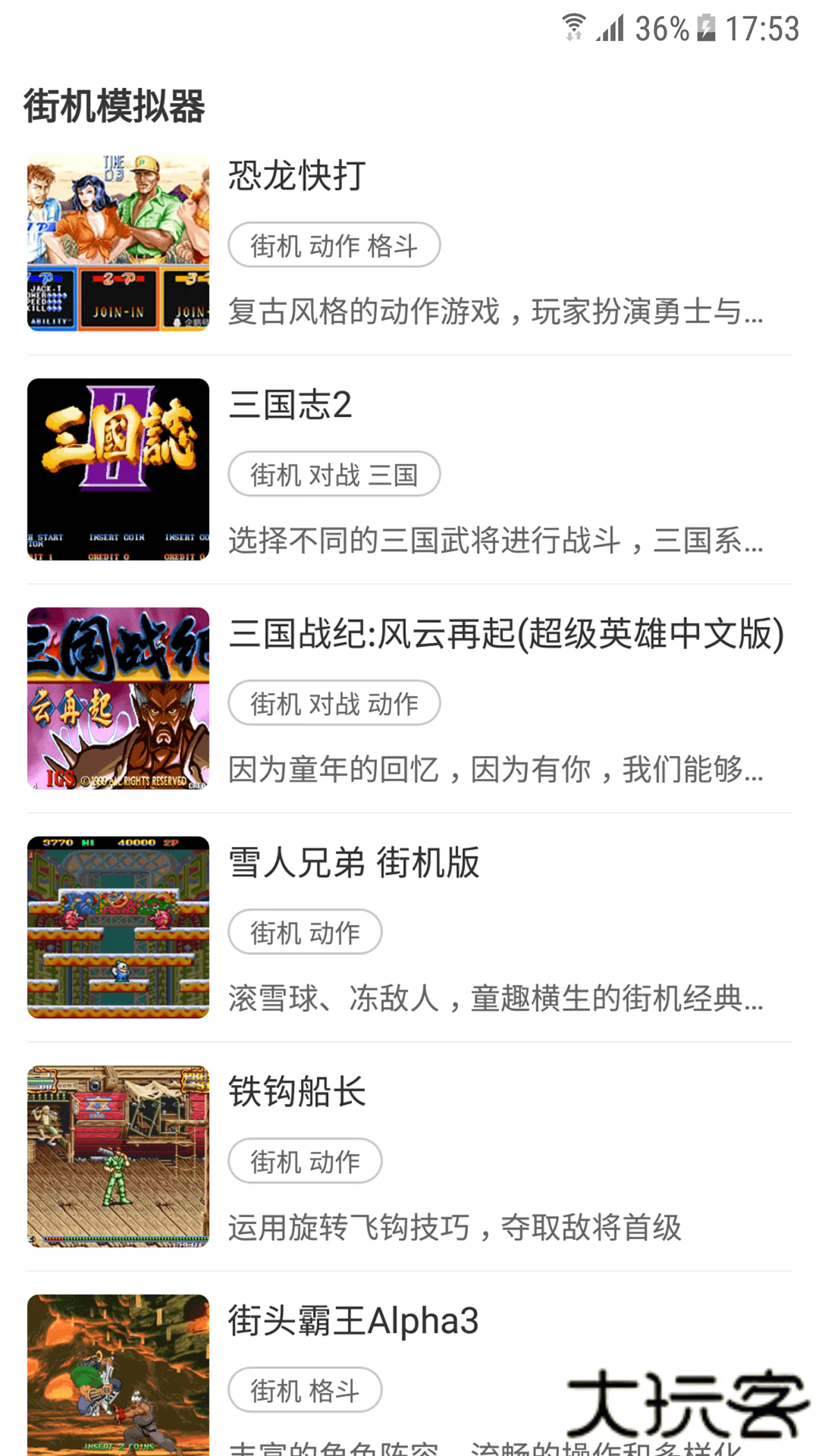This screenshot has height=1456, width=819.
Task: Open the 恐龙快打 game entry
Action: coord(297,176)
